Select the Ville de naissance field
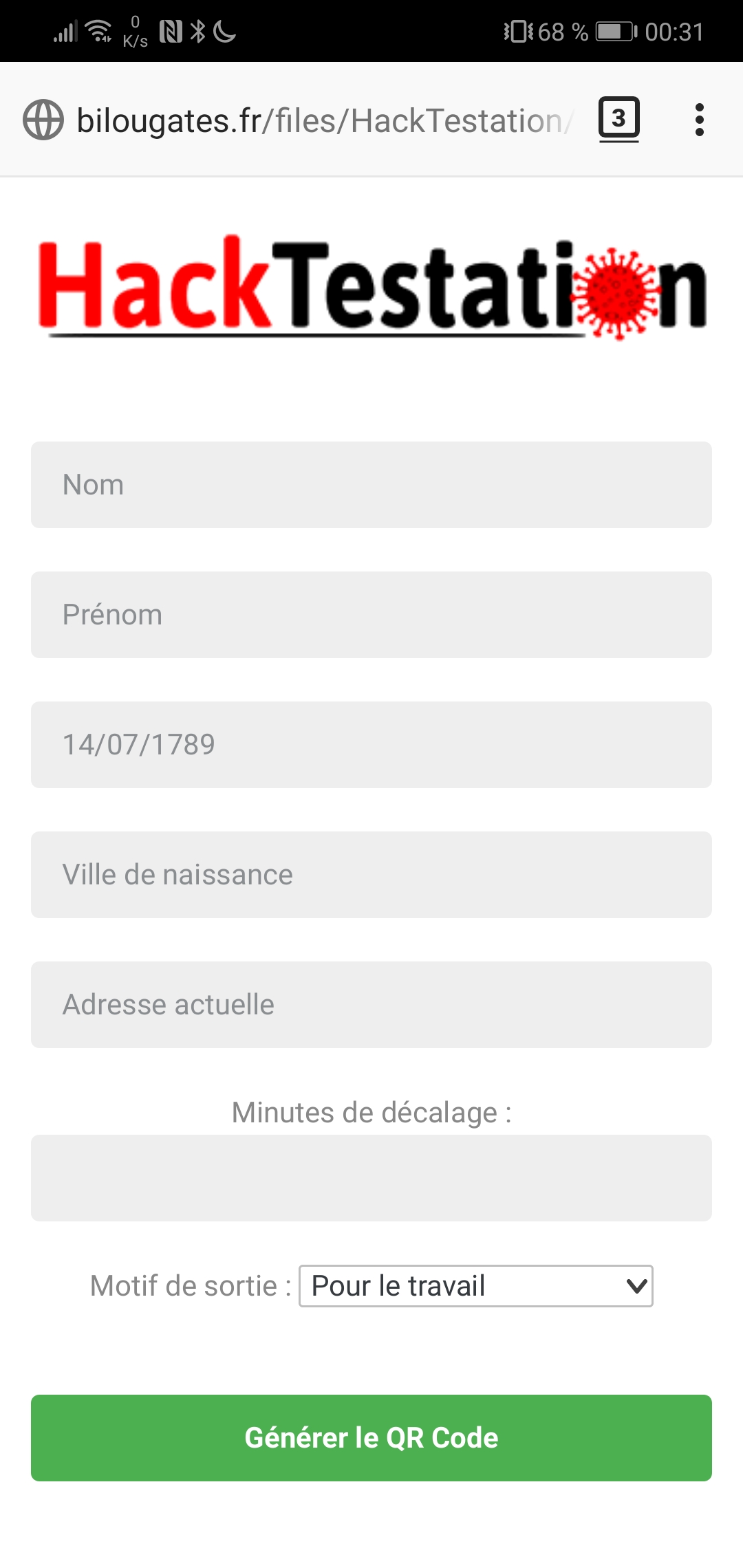The width and height of the screenshot is (743, 1568). [371, 874]
